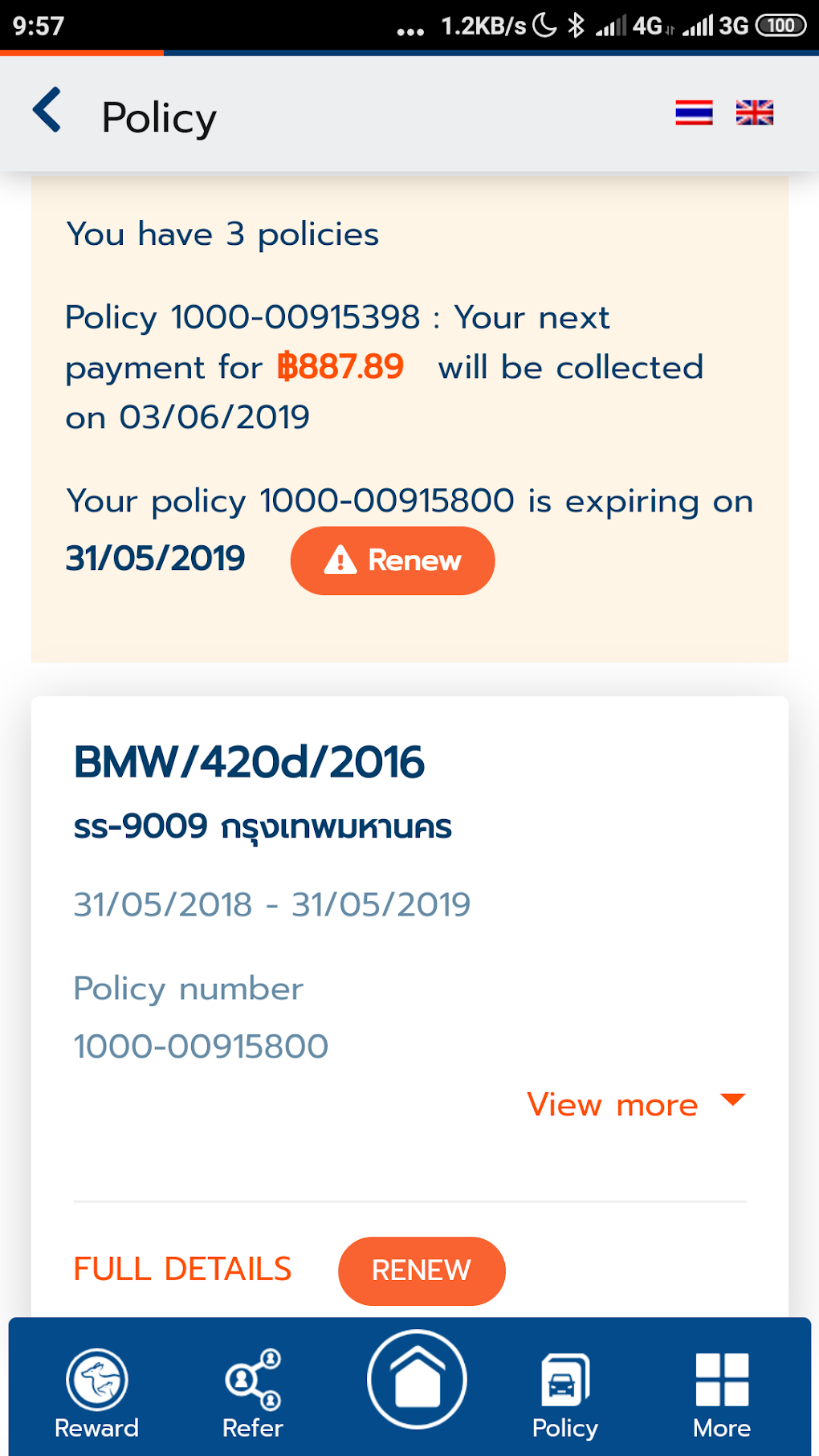Switch language to English

point(755,112)
